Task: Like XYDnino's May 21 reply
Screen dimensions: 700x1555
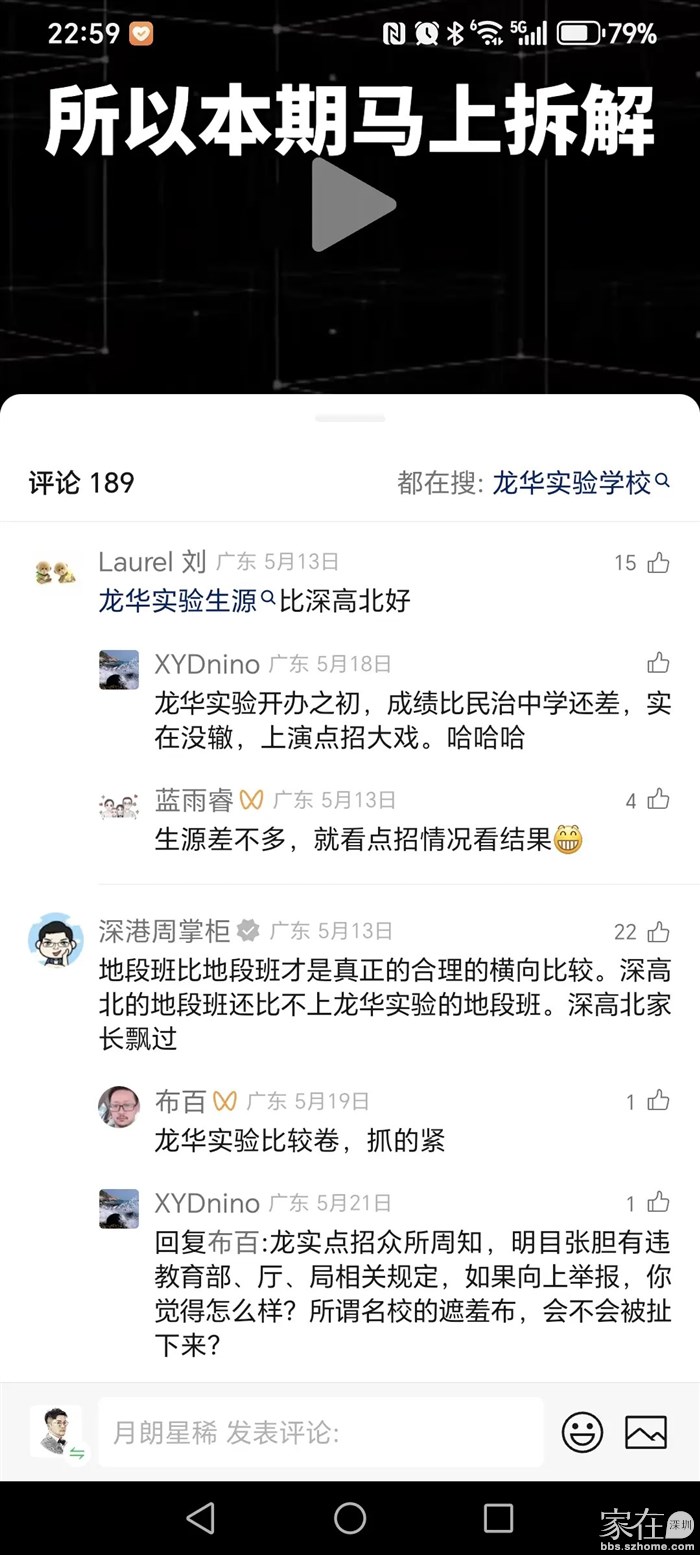Action: (658, 1203)
